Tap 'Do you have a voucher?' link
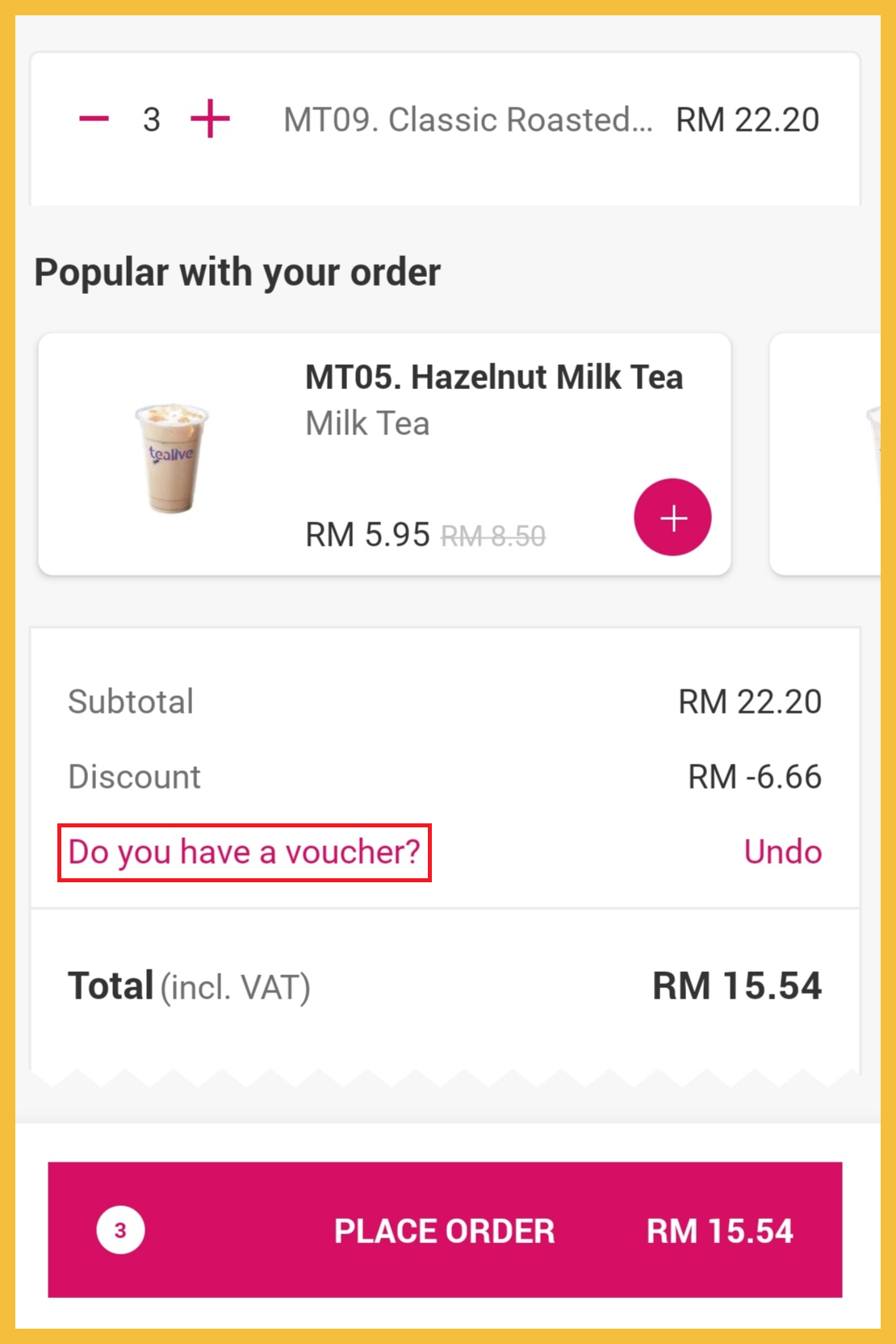Viewport: 896px width, 1344px height. point(244,852)
